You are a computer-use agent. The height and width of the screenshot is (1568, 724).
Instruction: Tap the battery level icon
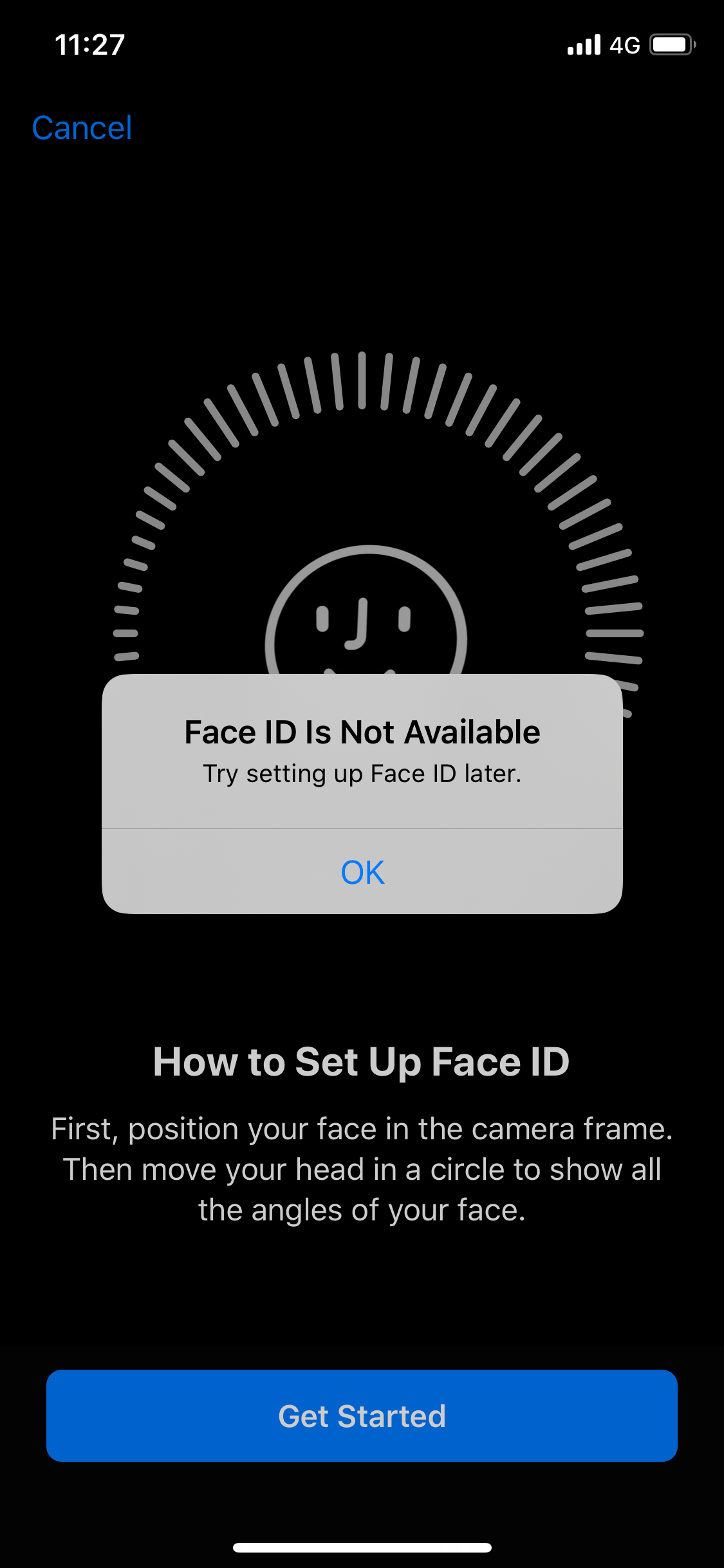(671, 44)
